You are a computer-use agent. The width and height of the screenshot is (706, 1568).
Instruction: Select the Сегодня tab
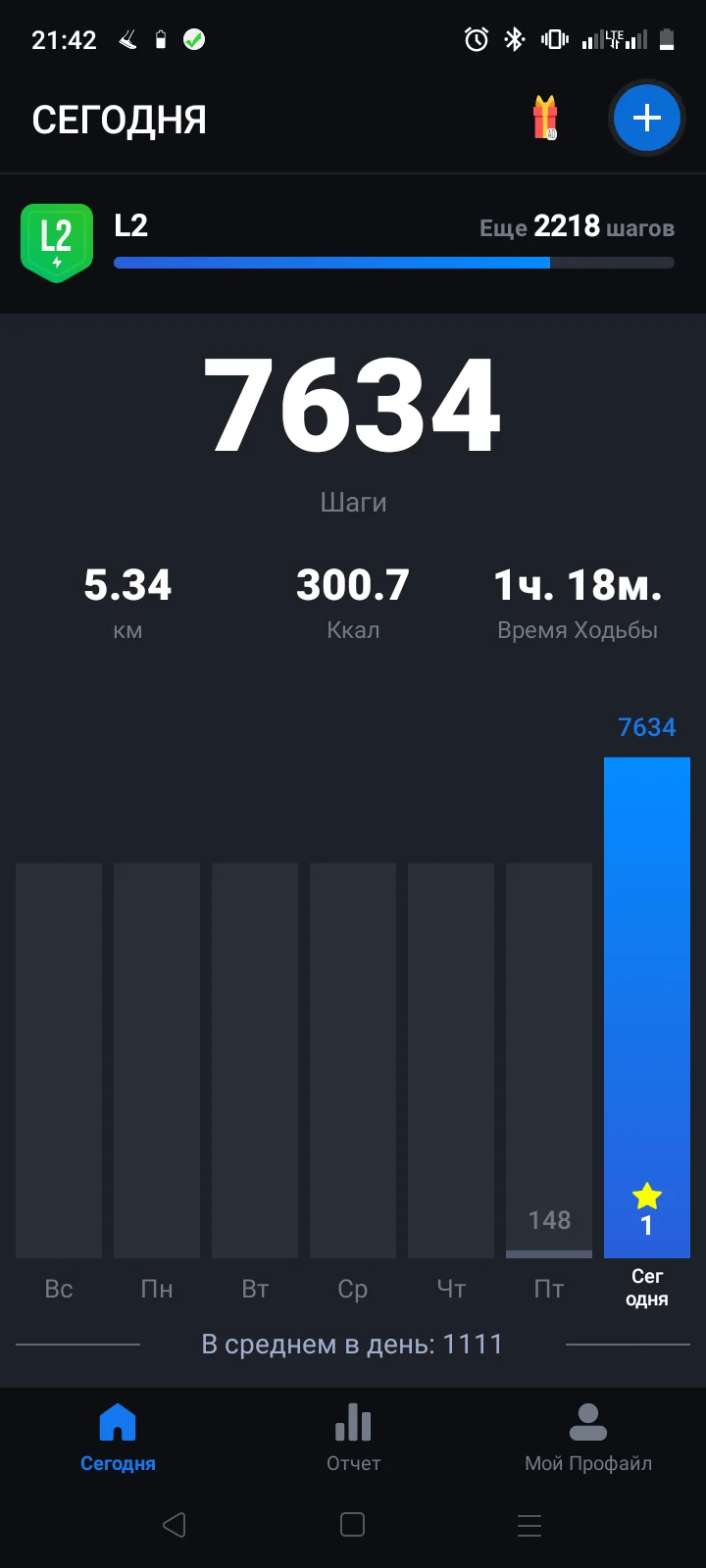[x=118, y=1437]
